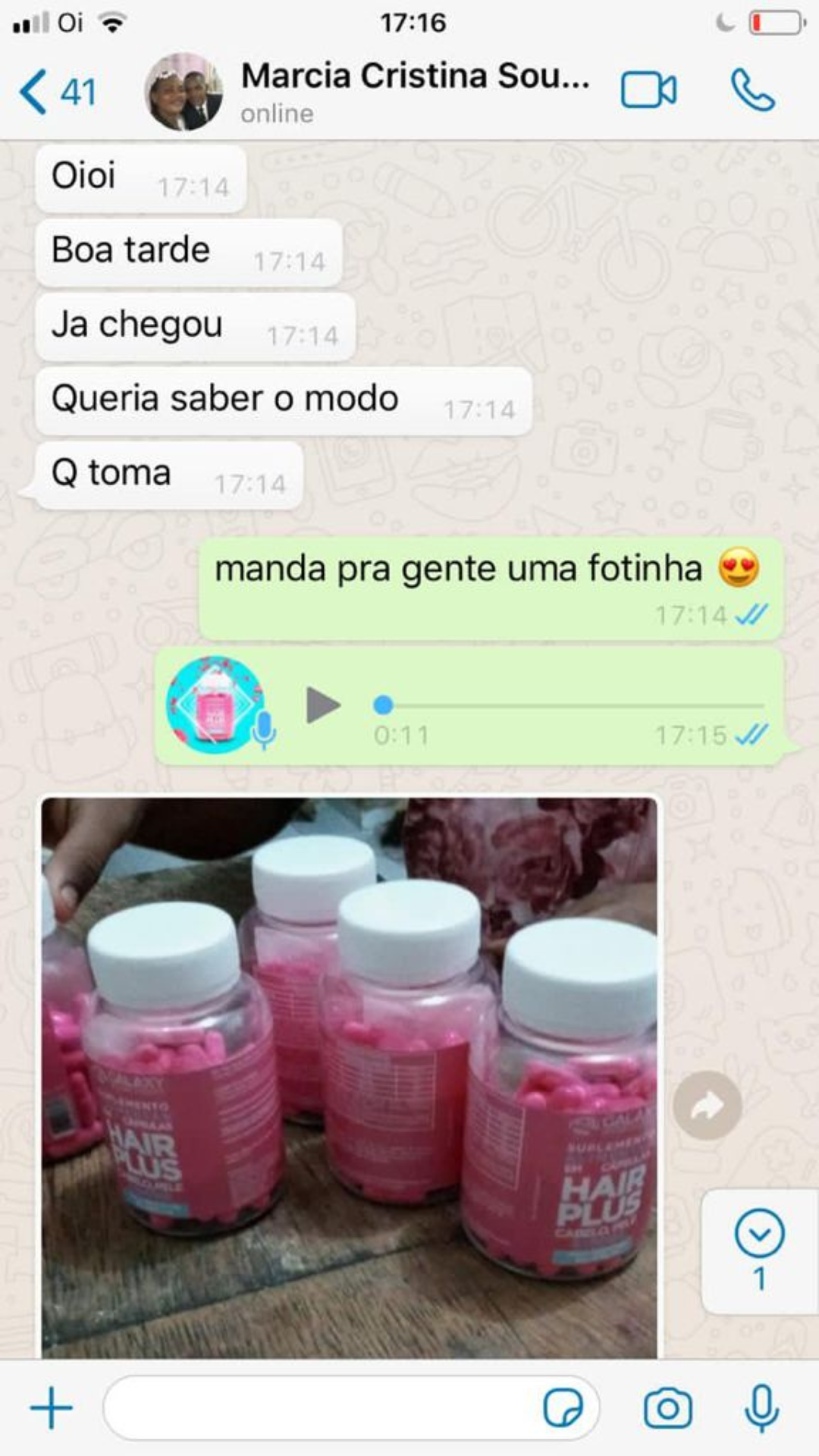Open the camera to take a photo
The image size is (819, 1456).
pos(667,1408)
